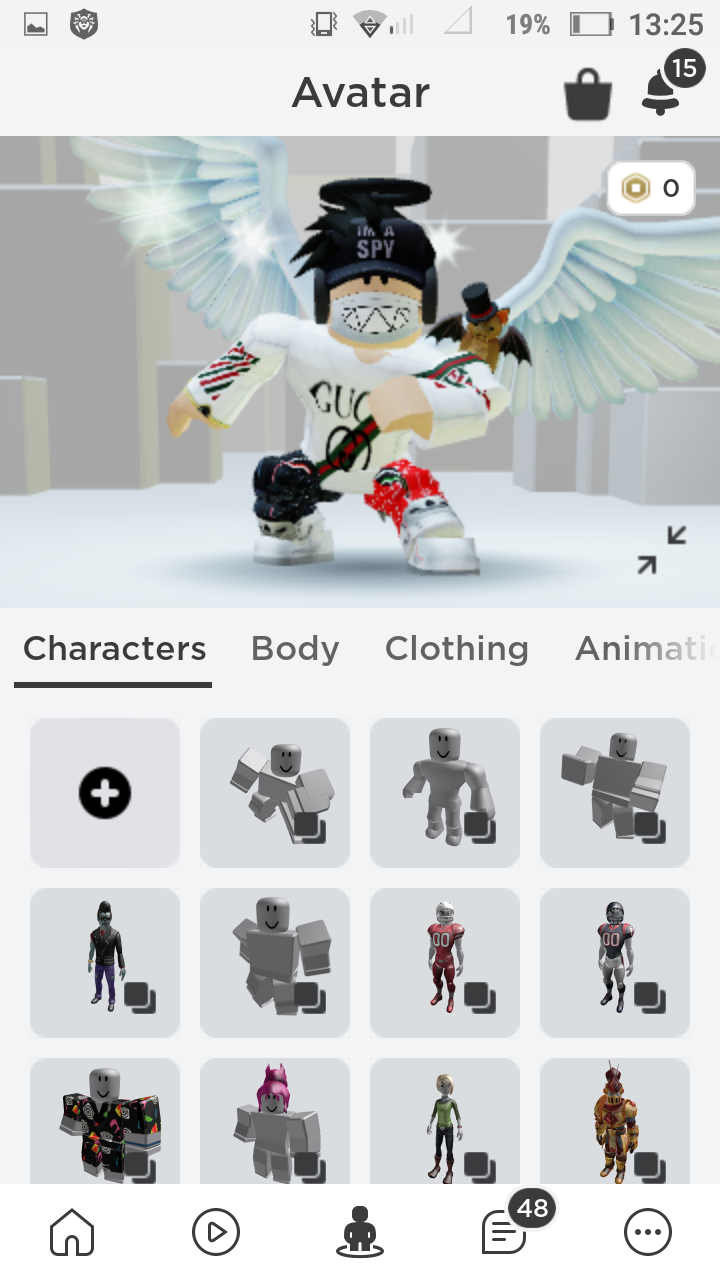Switch to the Body tab
The image size is (720, 1280).
coord(295,649)
